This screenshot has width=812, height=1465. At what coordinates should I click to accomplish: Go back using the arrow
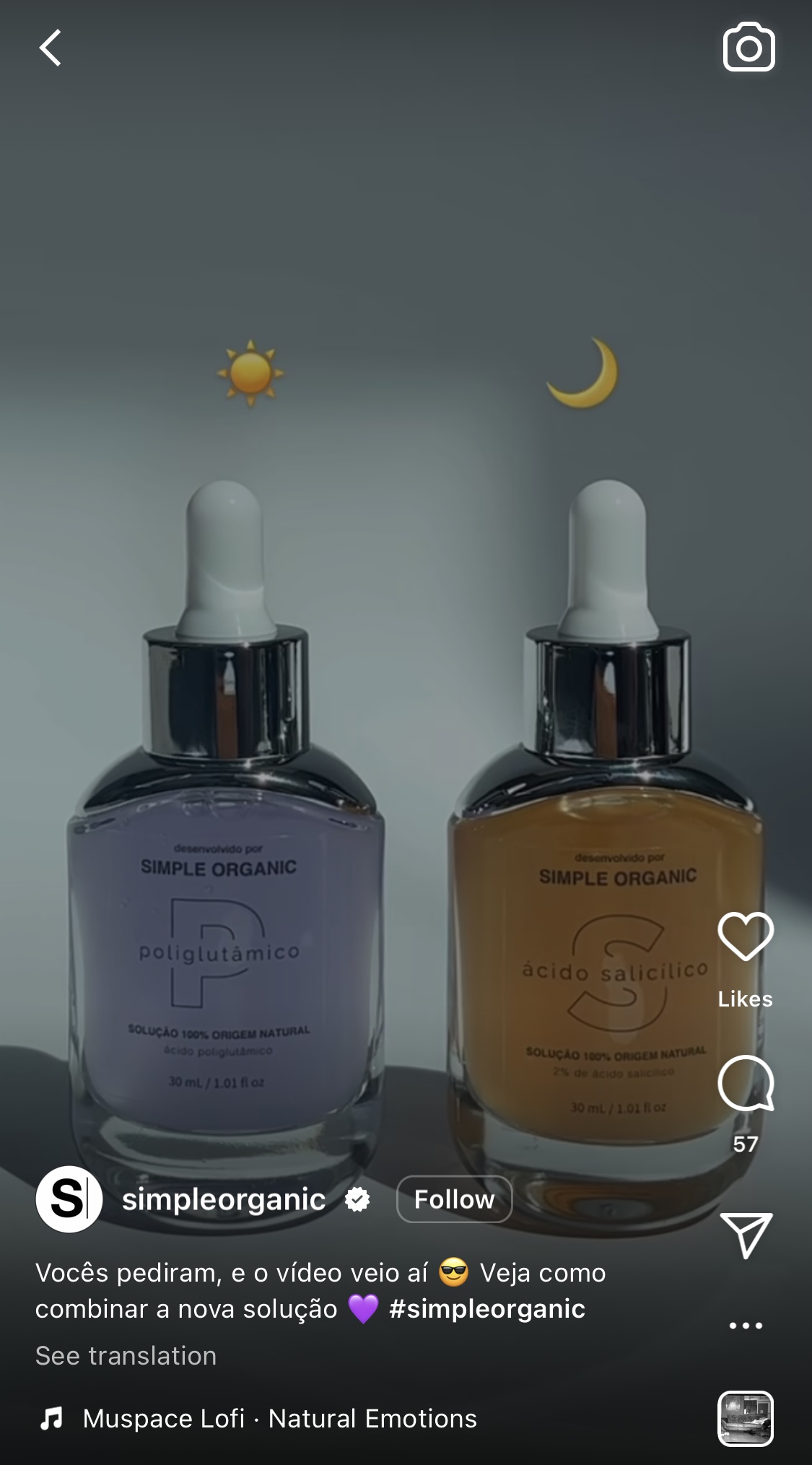coord(50,48)
